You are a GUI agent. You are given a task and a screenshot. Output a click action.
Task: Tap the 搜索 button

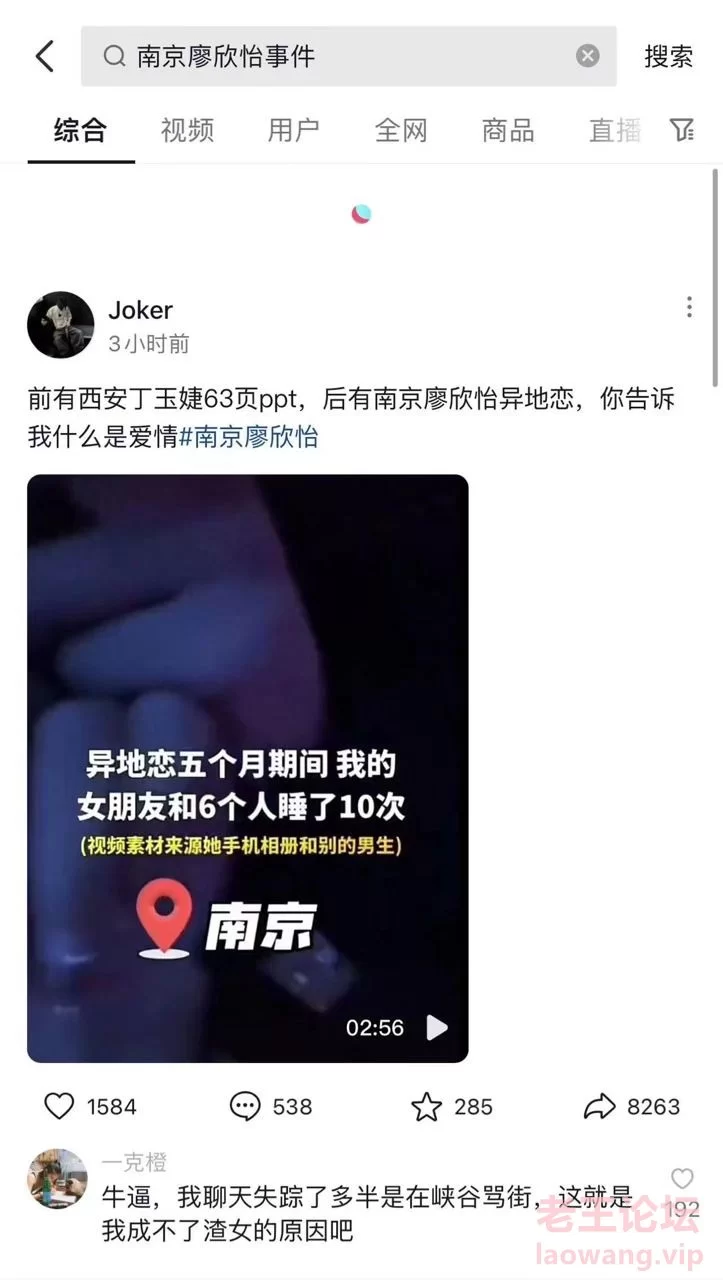669,56
